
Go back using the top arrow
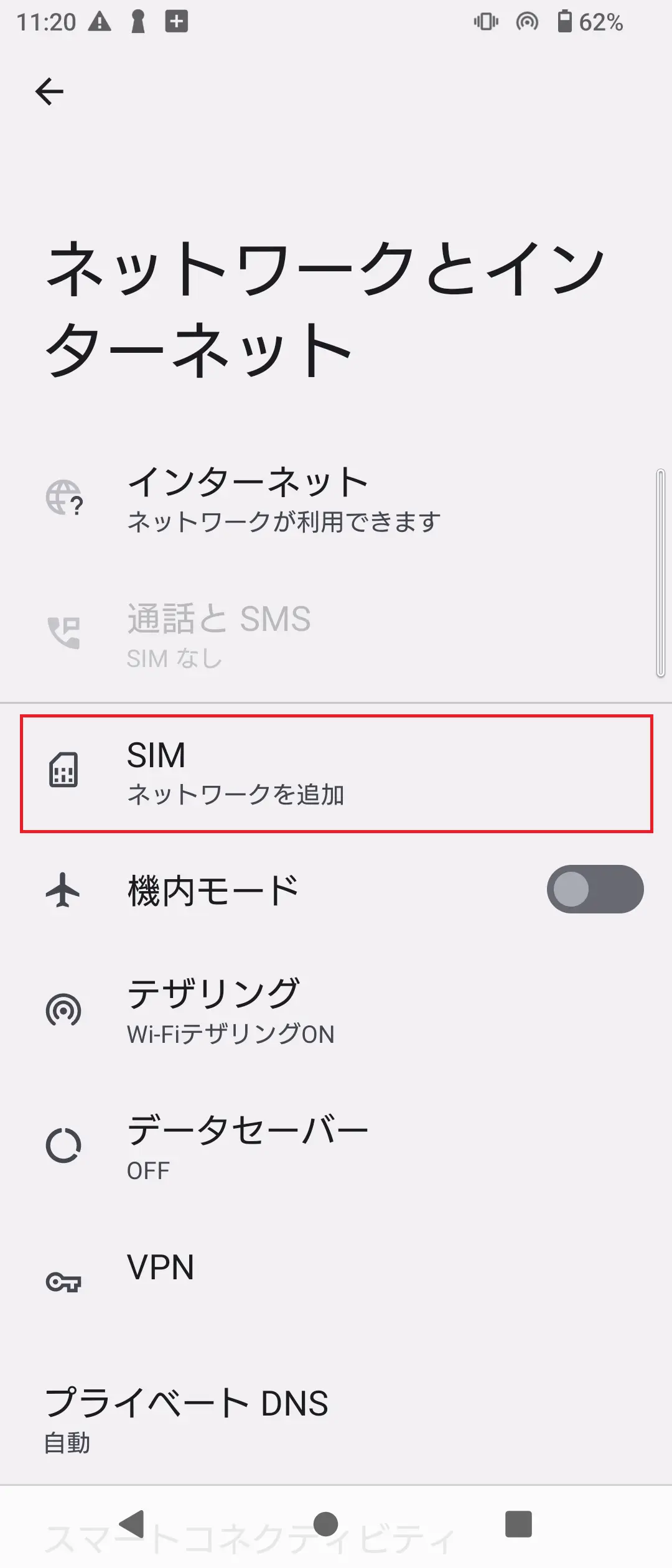(49, 92)
